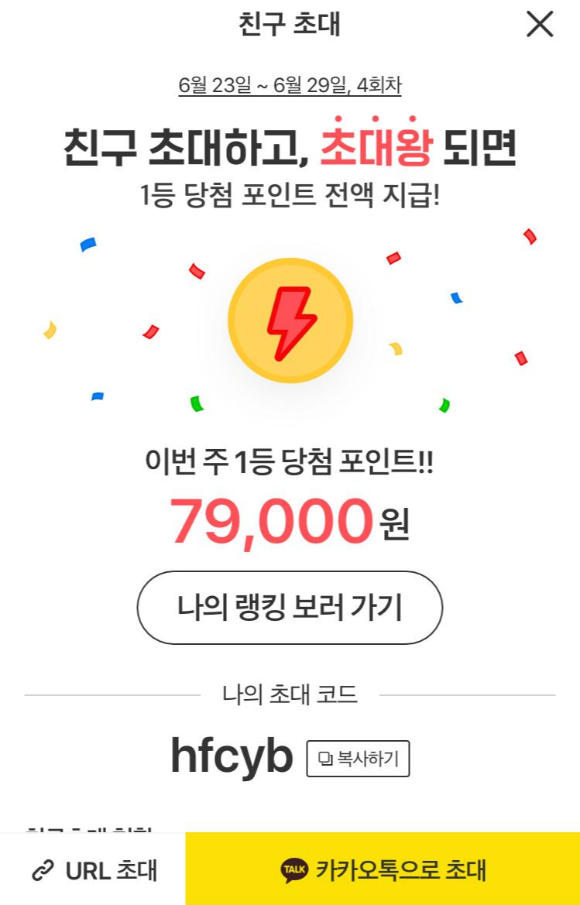The height and width of the screenshot is (905, 580).
Task: Tap 나의 랭킹 보러 가기 button
Action: click(x=290, y=607)
